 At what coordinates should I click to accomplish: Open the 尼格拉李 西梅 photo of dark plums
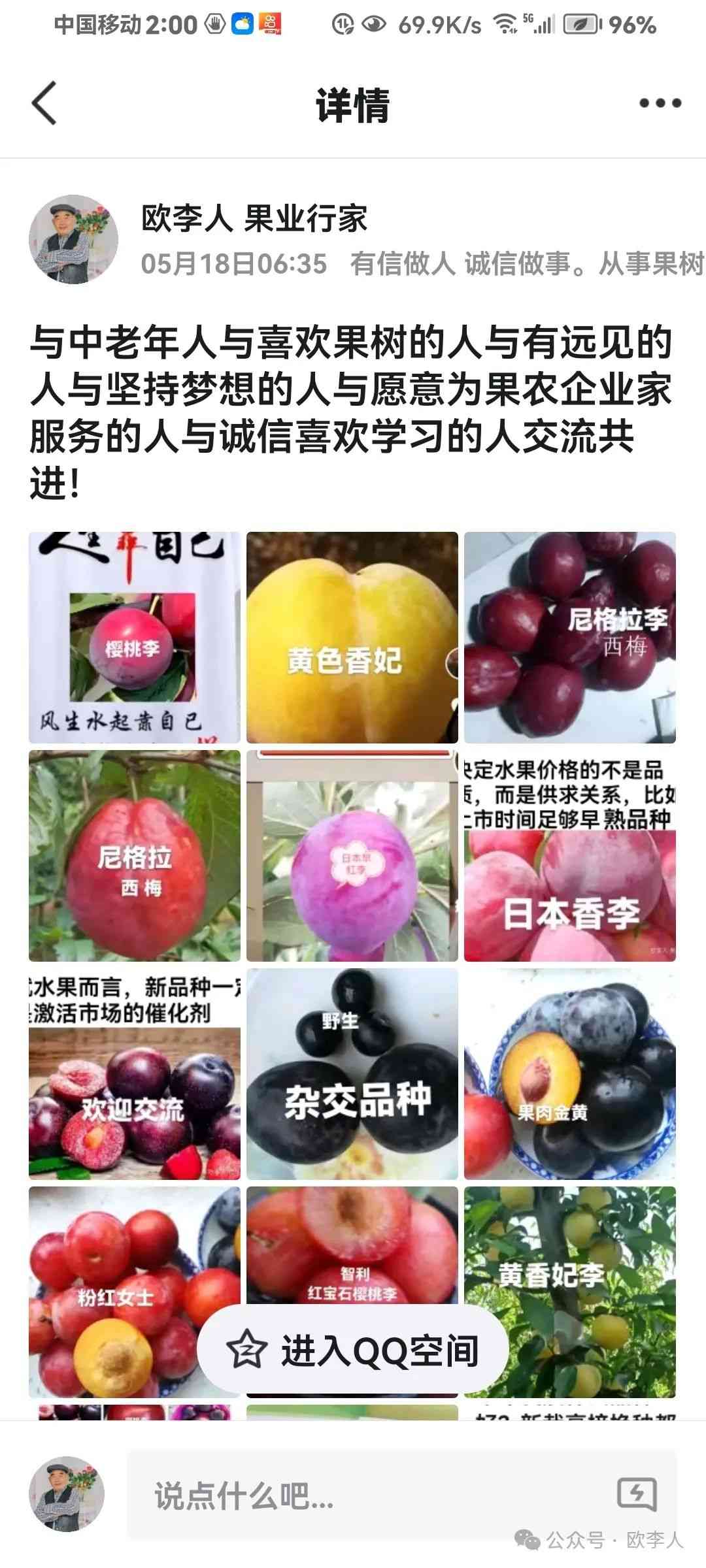(570, 638)
